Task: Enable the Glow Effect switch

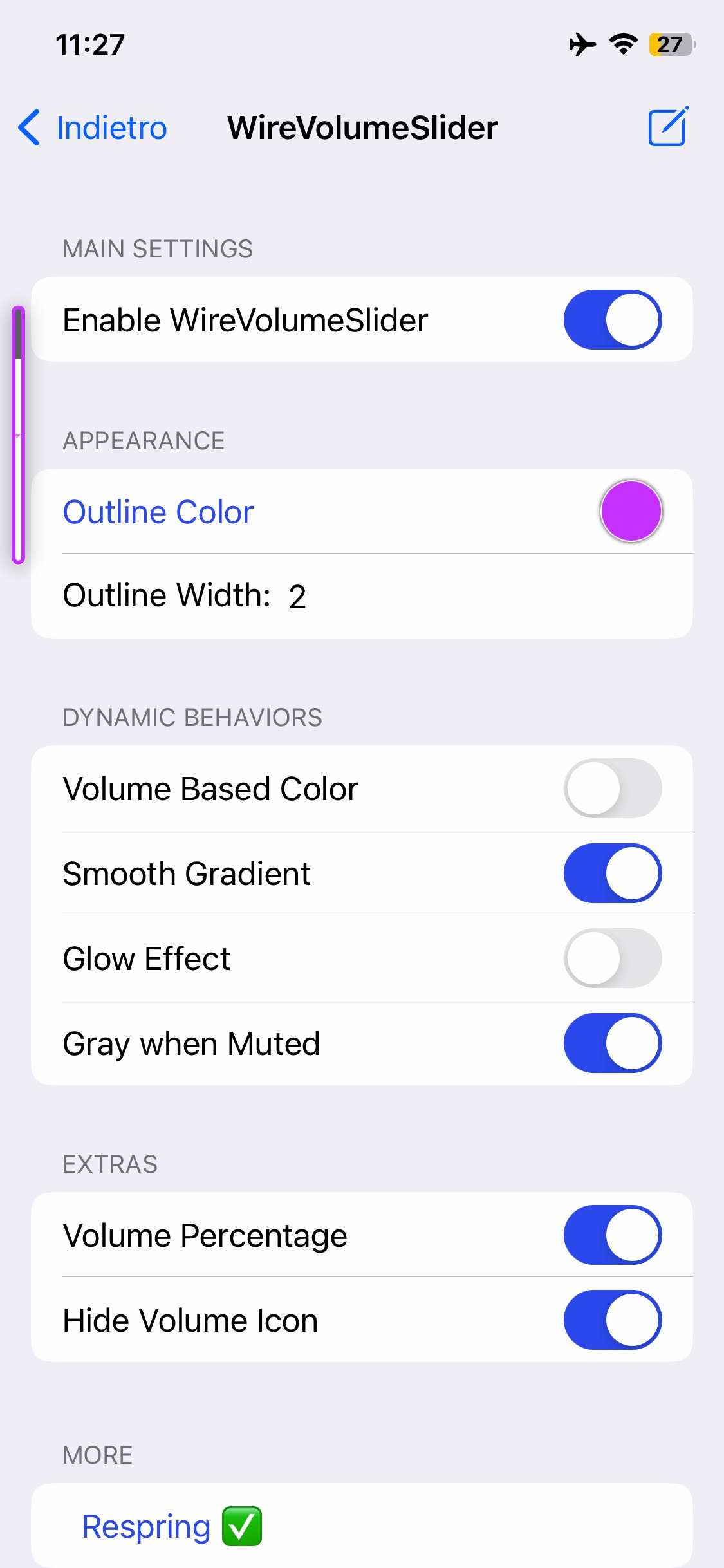Action: point(612,958)
